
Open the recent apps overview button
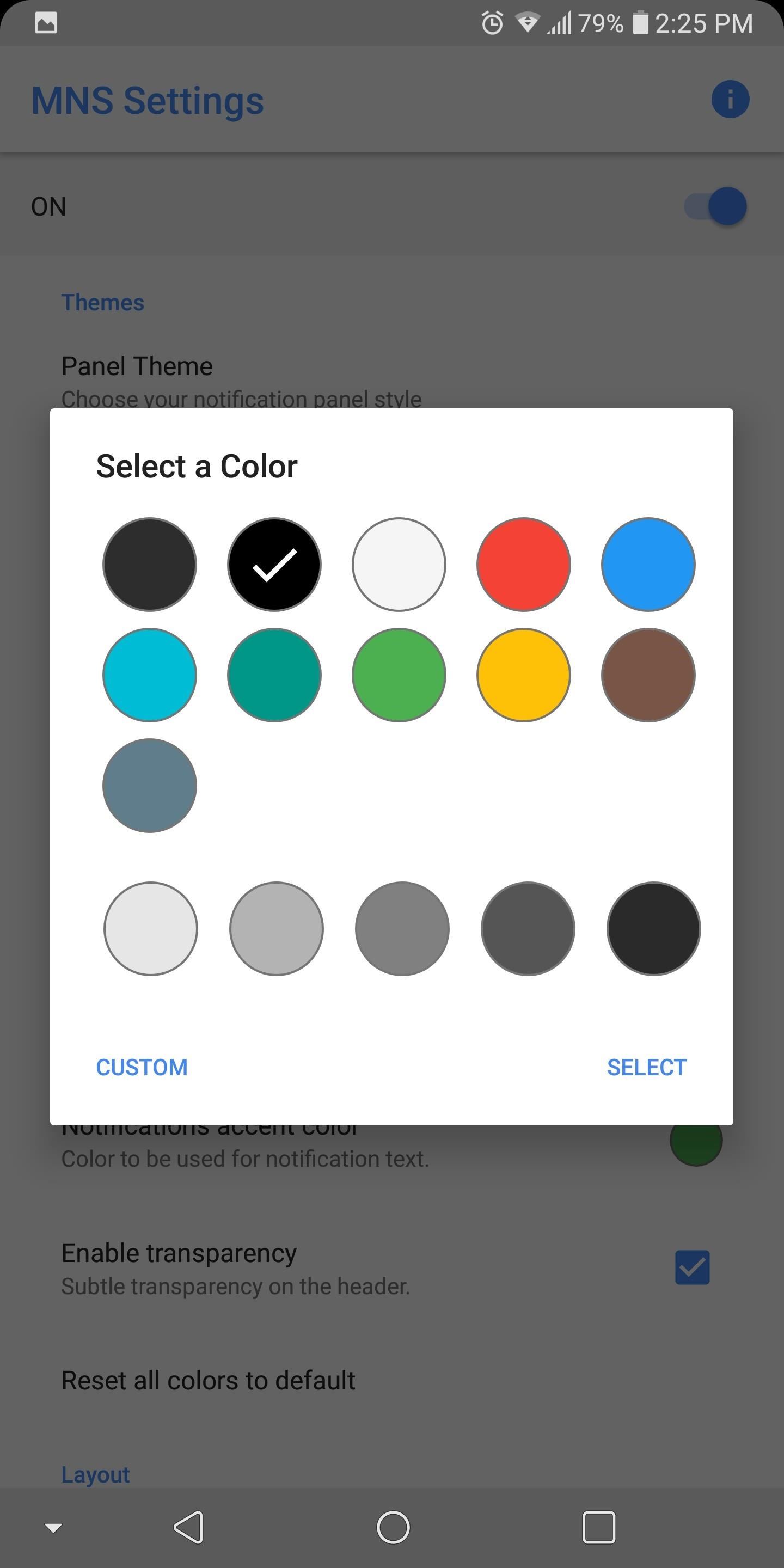[599, 1527]
